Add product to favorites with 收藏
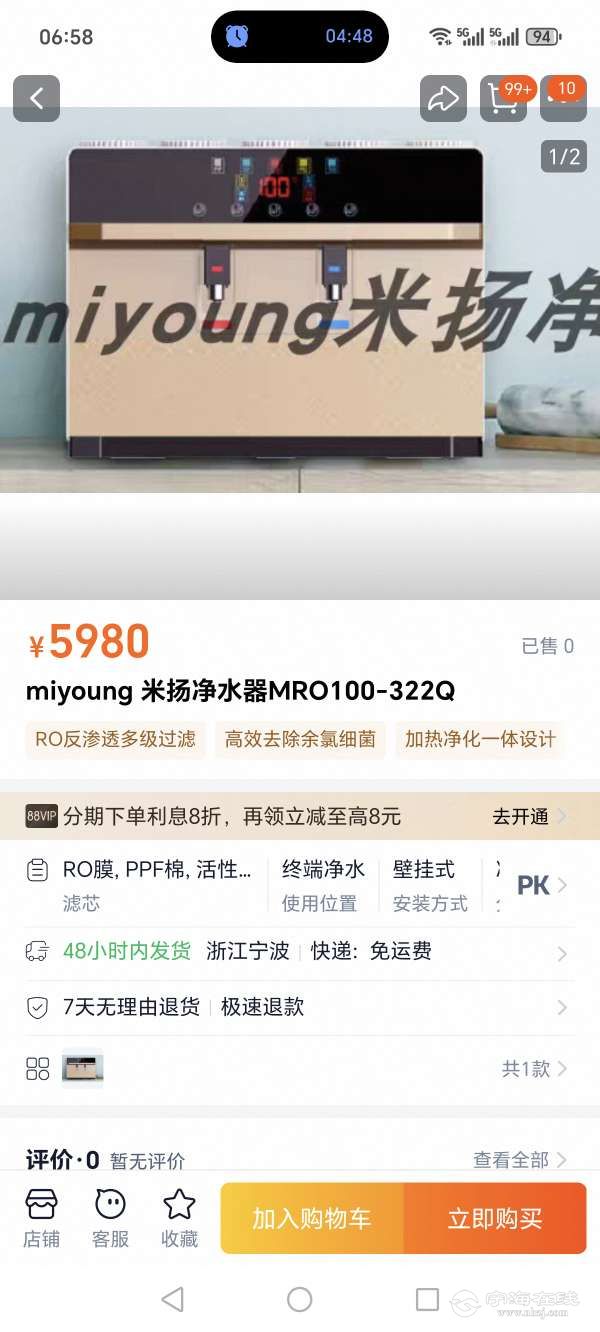Image resolution: width=600 pixels, height=1332 pixels. (x=179, y=1218)
